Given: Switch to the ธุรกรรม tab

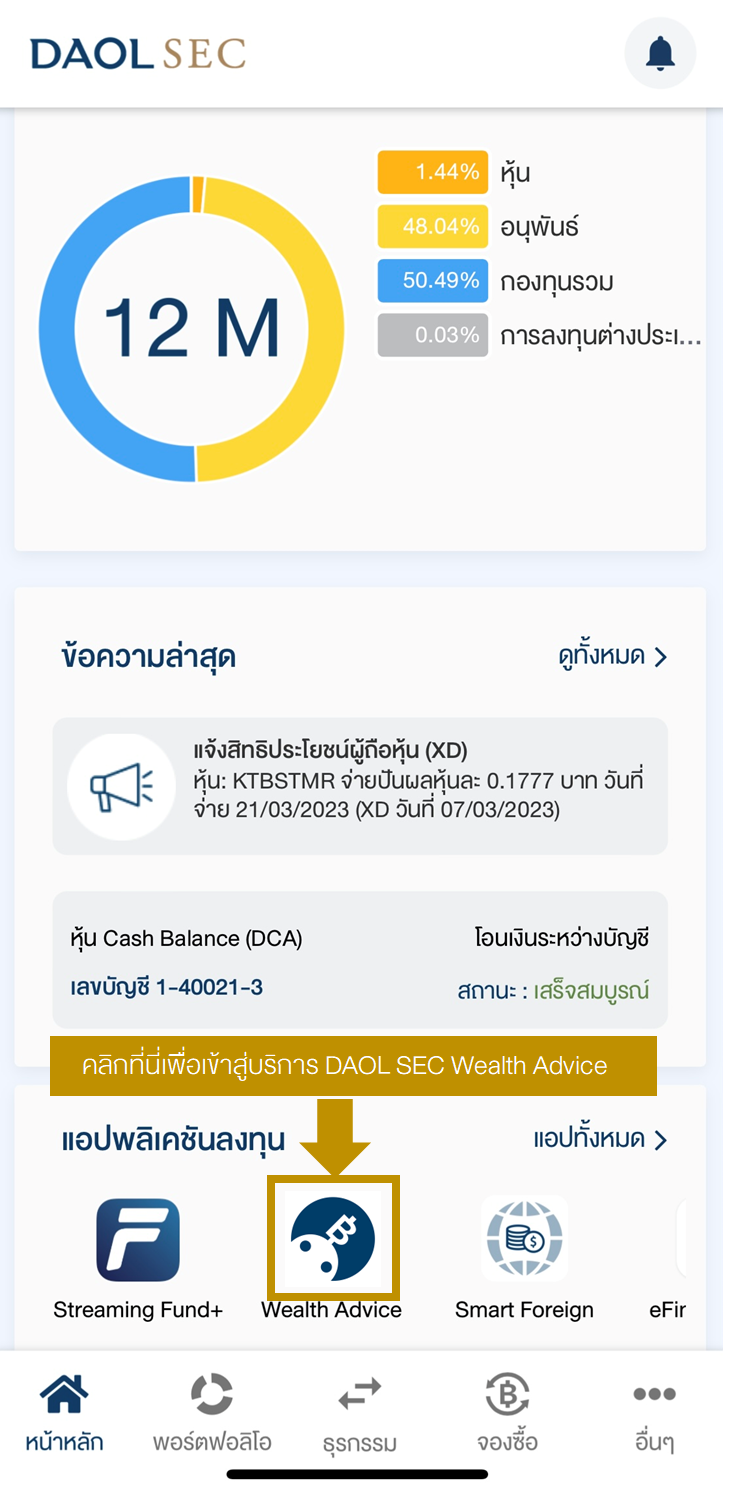Looking at the screenshot, I should click(360, 1412).
